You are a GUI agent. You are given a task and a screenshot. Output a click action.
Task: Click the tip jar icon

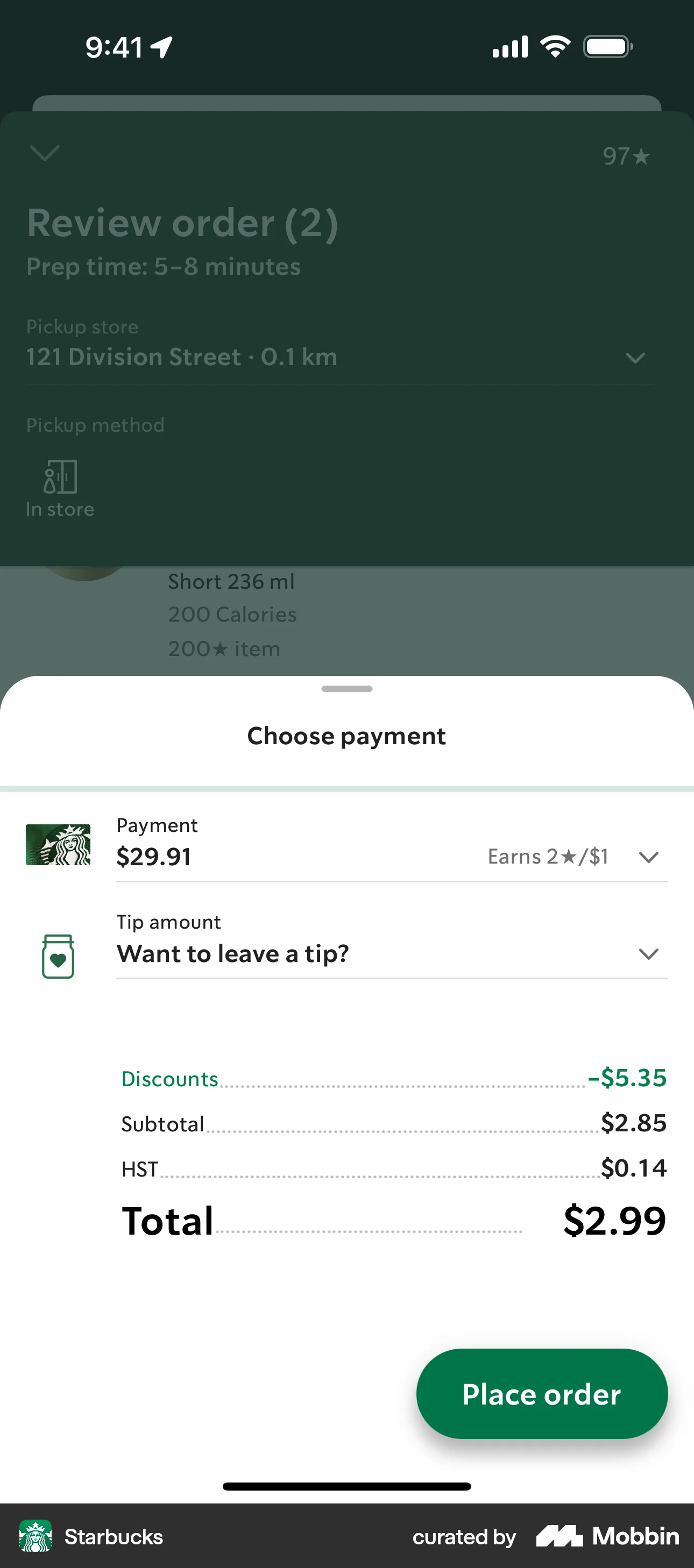coord(58,954)
